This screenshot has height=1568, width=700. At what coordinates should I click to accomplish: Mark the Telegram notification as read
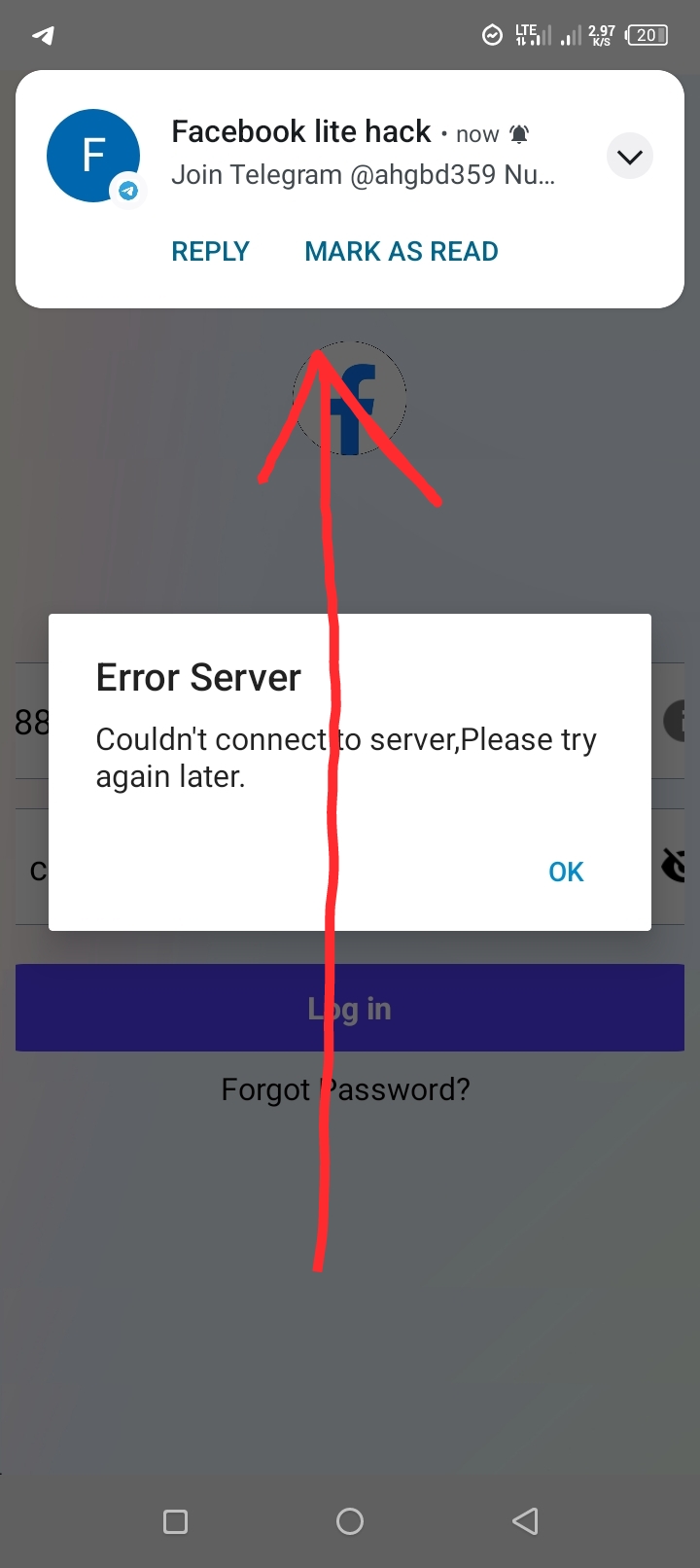click(x=401, y=252)
